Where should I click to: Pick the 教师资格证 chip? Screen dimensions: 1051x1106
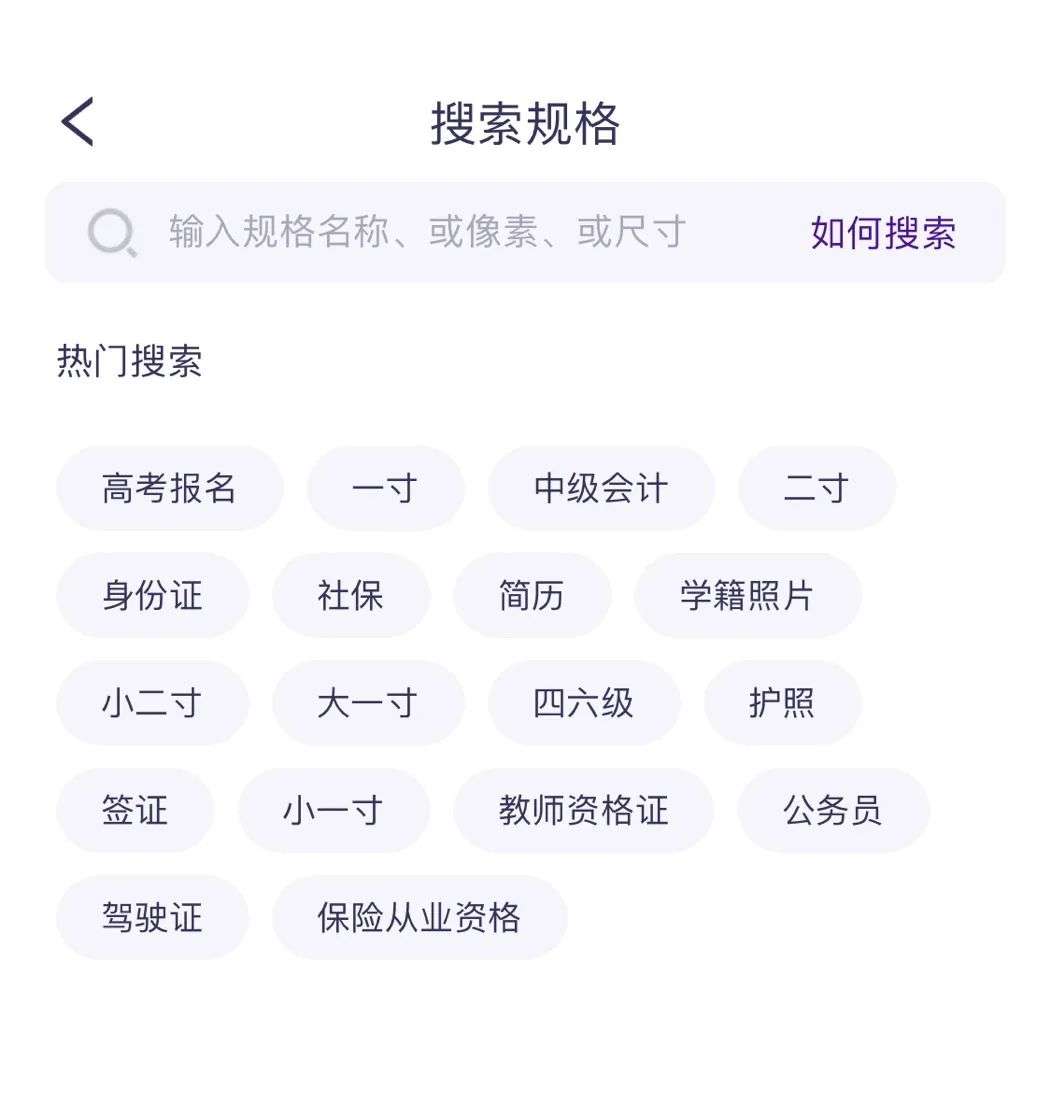point(584,810)
